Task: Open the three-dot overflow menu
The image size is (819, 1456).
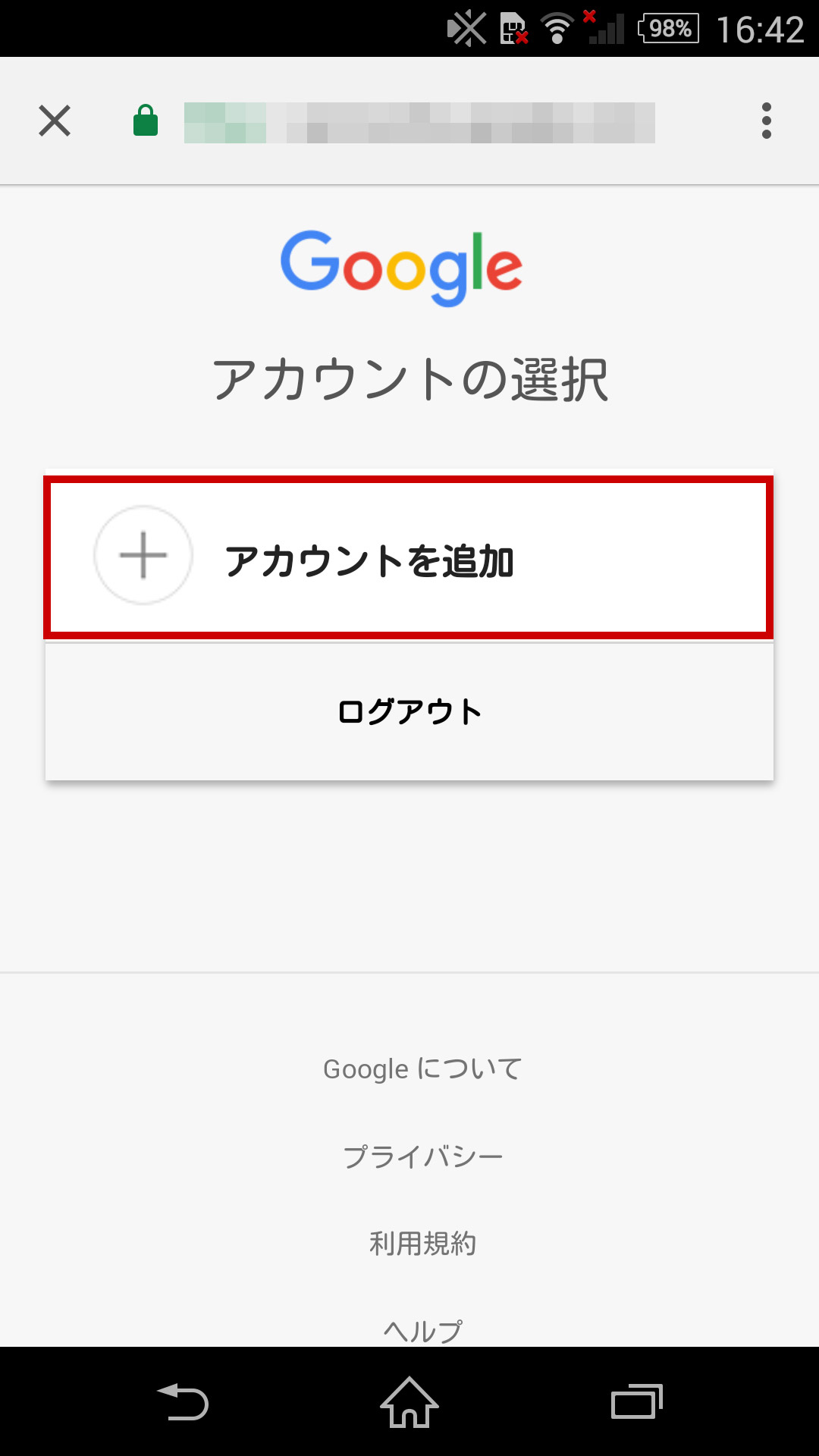Action: click(767, 121)
